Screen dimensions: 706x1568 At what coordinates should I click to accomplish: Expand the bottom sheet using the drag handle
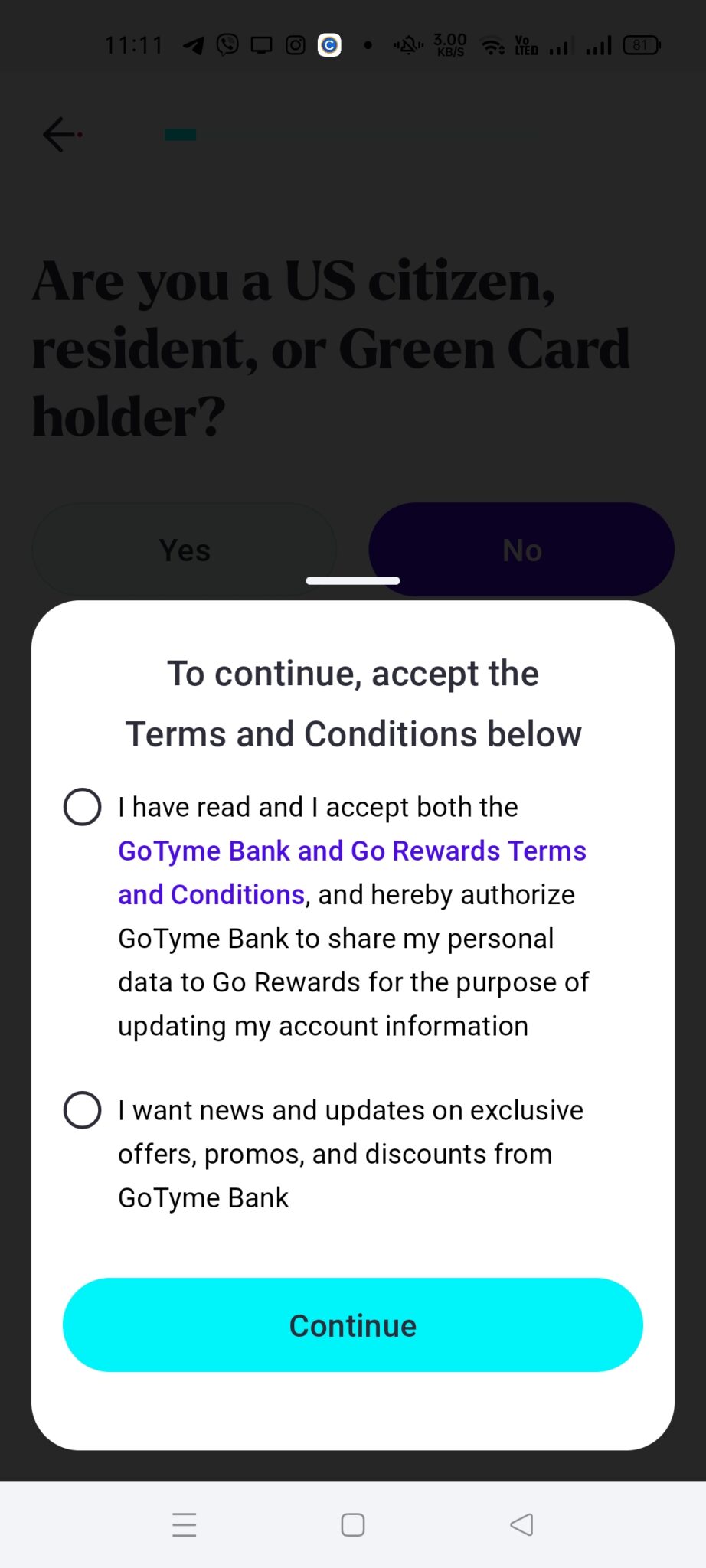tap(352, 580)
